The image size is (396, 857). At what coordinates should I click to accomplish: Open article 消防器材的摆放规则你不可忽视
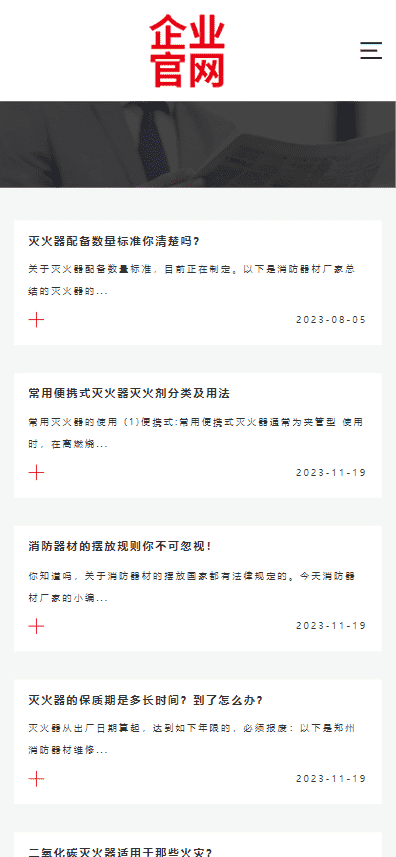[x=120, y=547]
